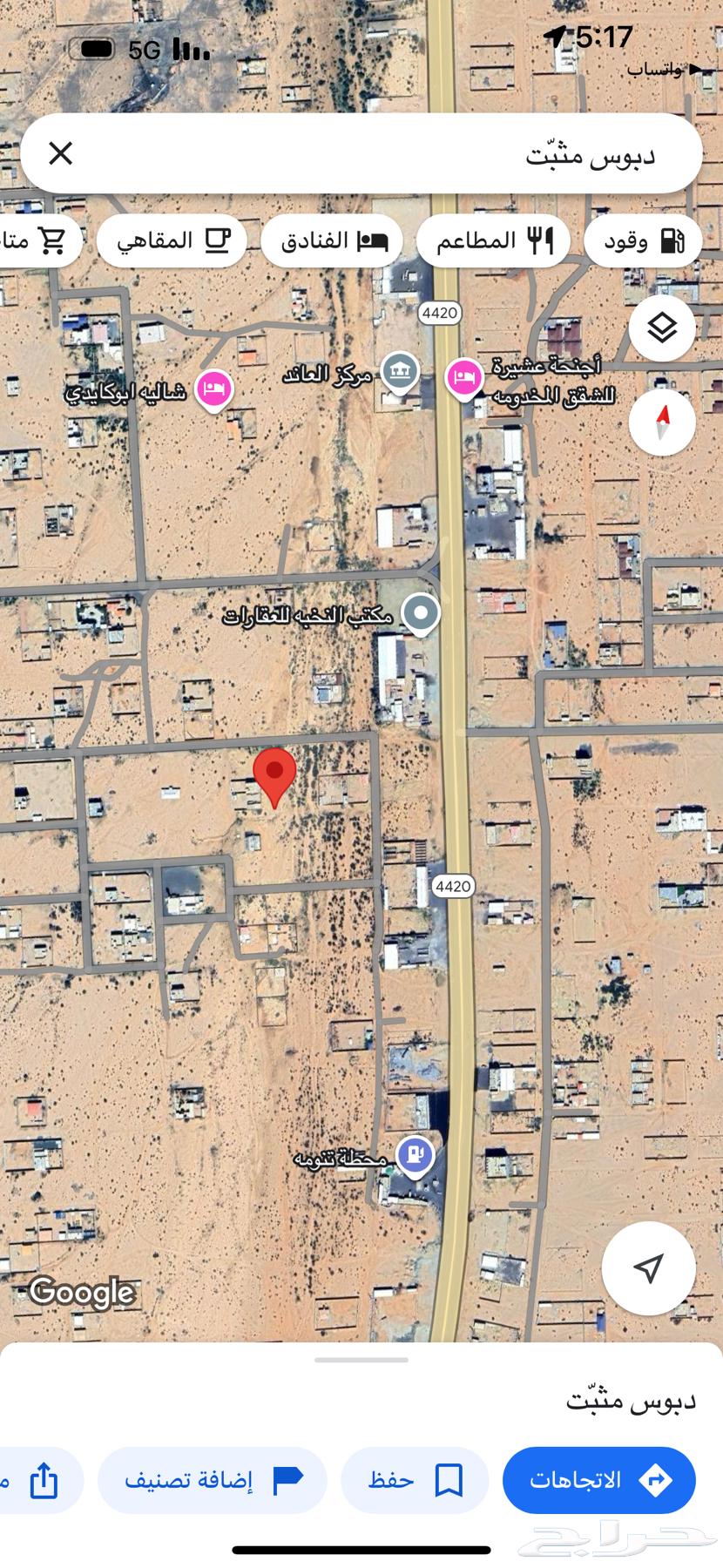Filter map by المطاعم restaurants
This screenshot has height=1568, width=723.
click(x=493, y=241)
